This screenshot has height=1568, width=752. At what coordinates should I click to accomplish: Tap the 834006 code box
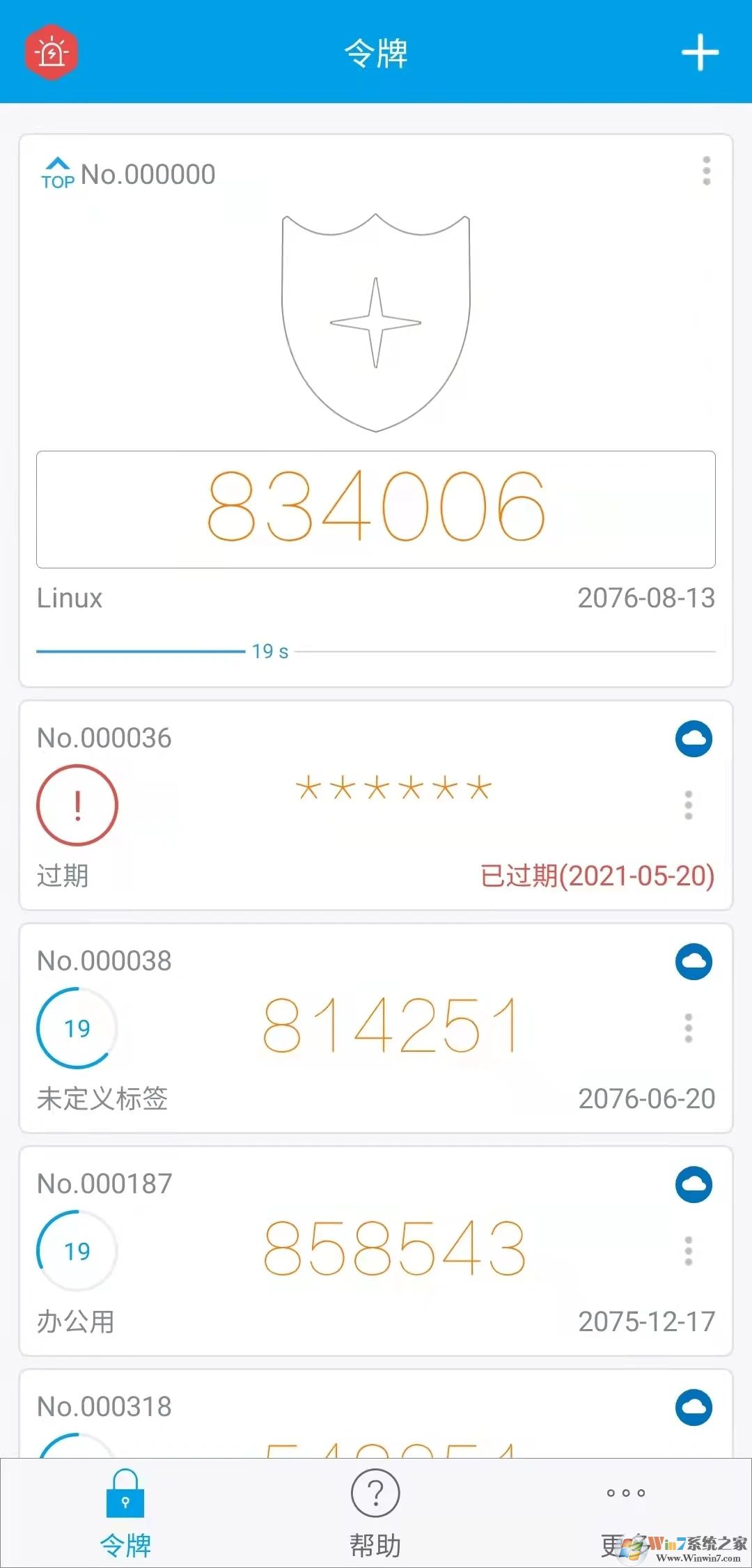pyautogui.click(x=376, y=509)
